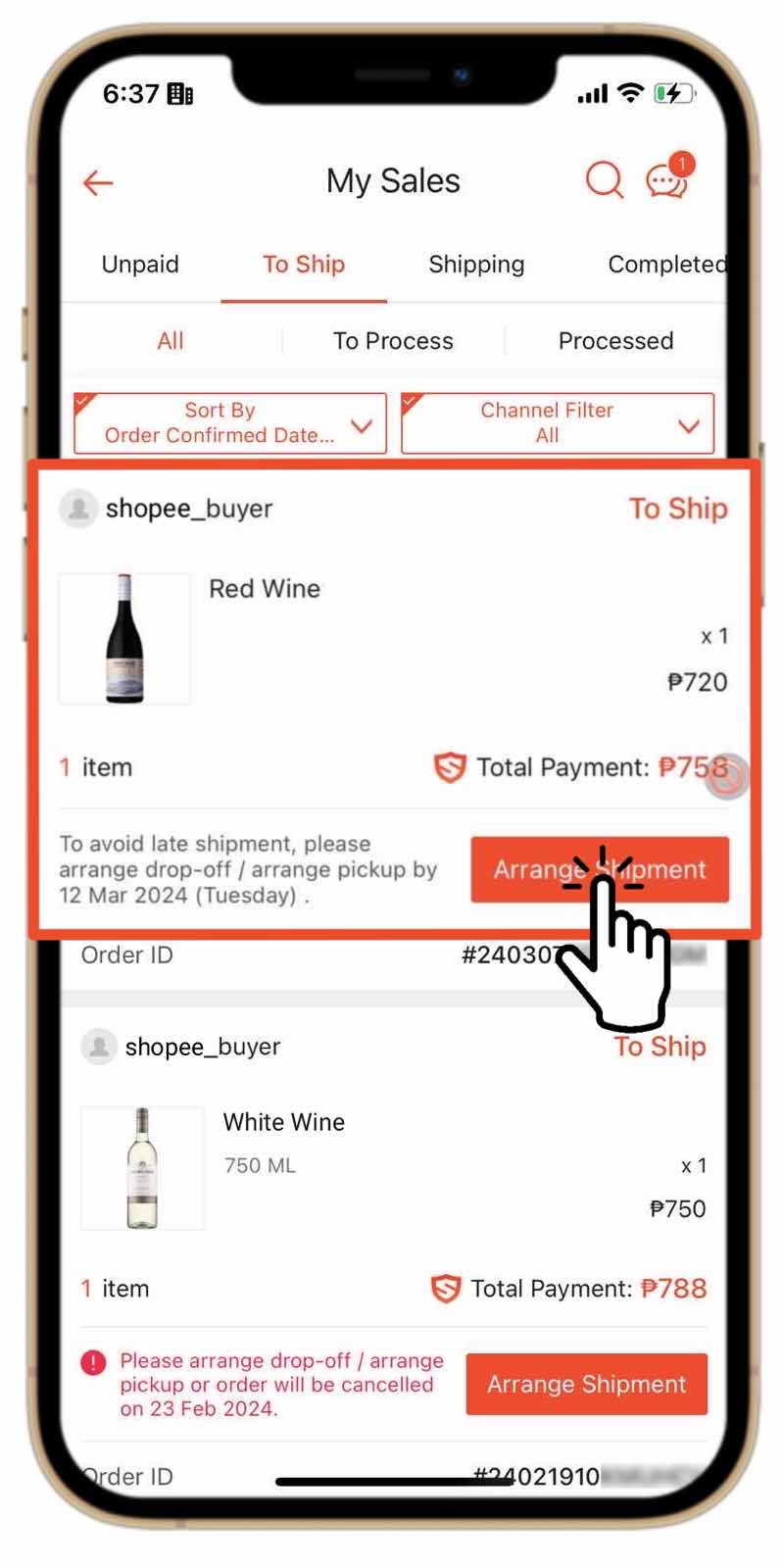Tap shopee_buyer avatar on the White Wine order

click(x=97, y=1046)
